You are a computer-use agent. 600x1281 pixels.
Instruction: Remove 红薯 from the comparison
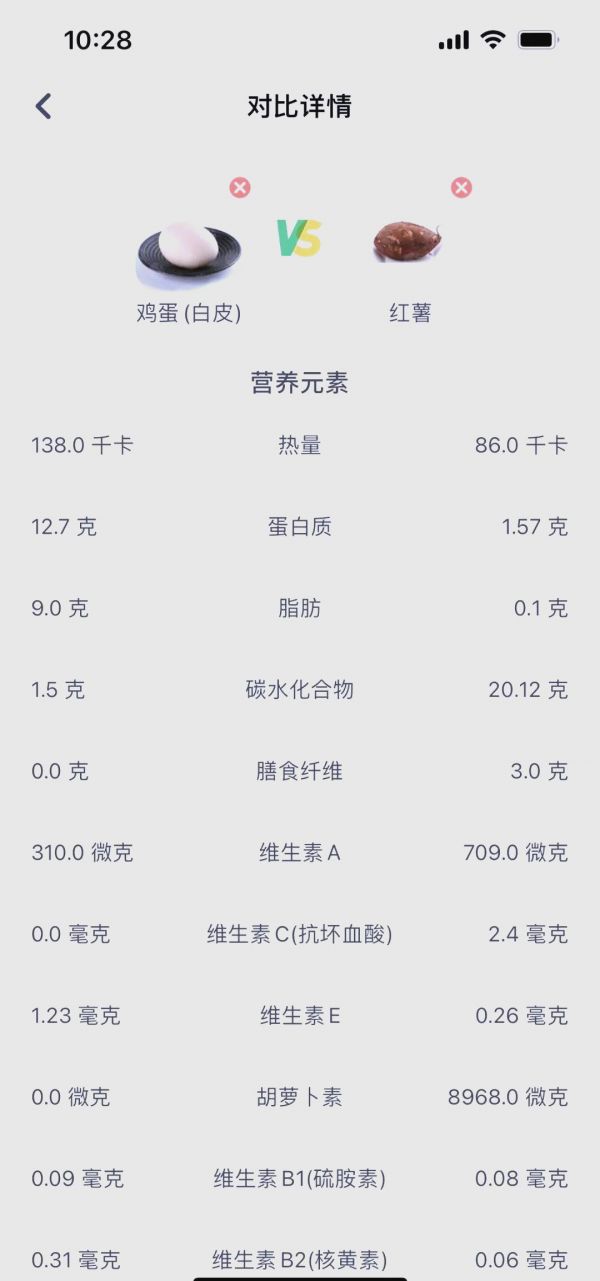[x=461, y=187]
